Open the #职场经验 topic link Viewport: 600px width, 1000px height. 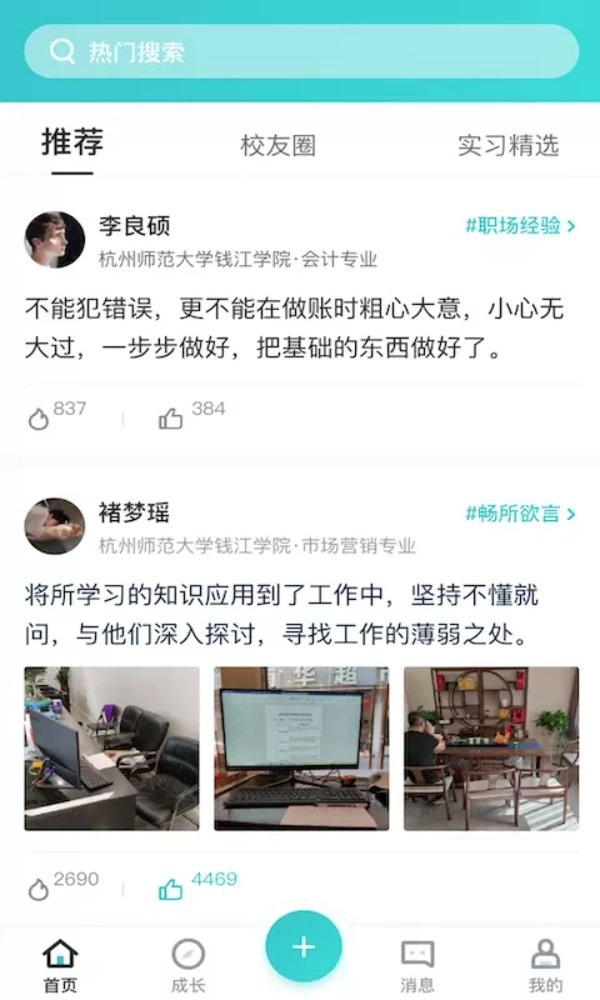pyautogui.click(x=520, y=226)
